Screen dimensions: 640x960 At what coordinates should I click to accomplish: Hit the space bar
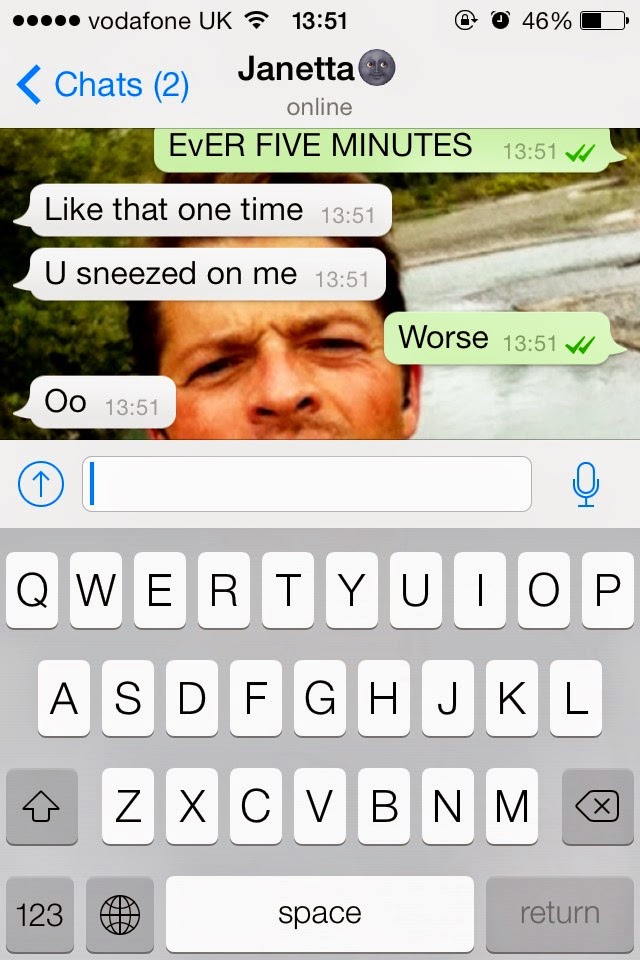pyautogui.click(x=320, y=913)
